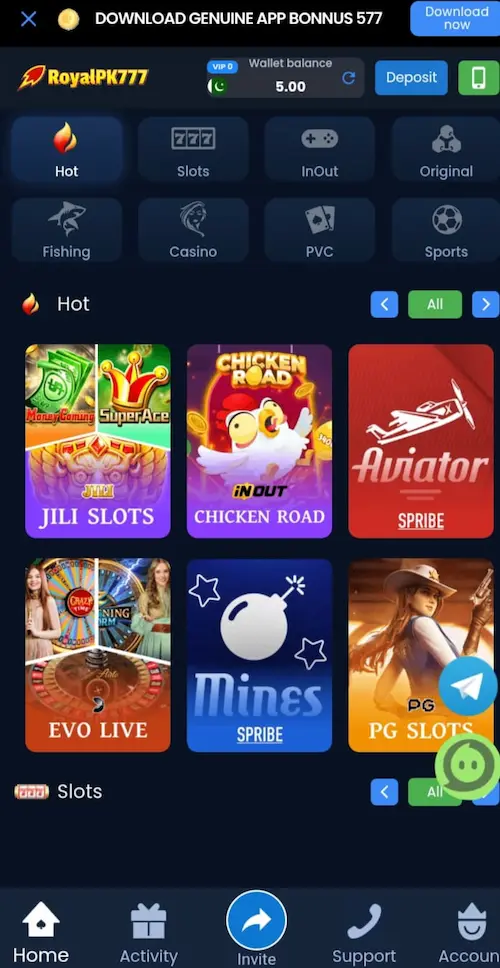Show all Hot games

(435, 304)
